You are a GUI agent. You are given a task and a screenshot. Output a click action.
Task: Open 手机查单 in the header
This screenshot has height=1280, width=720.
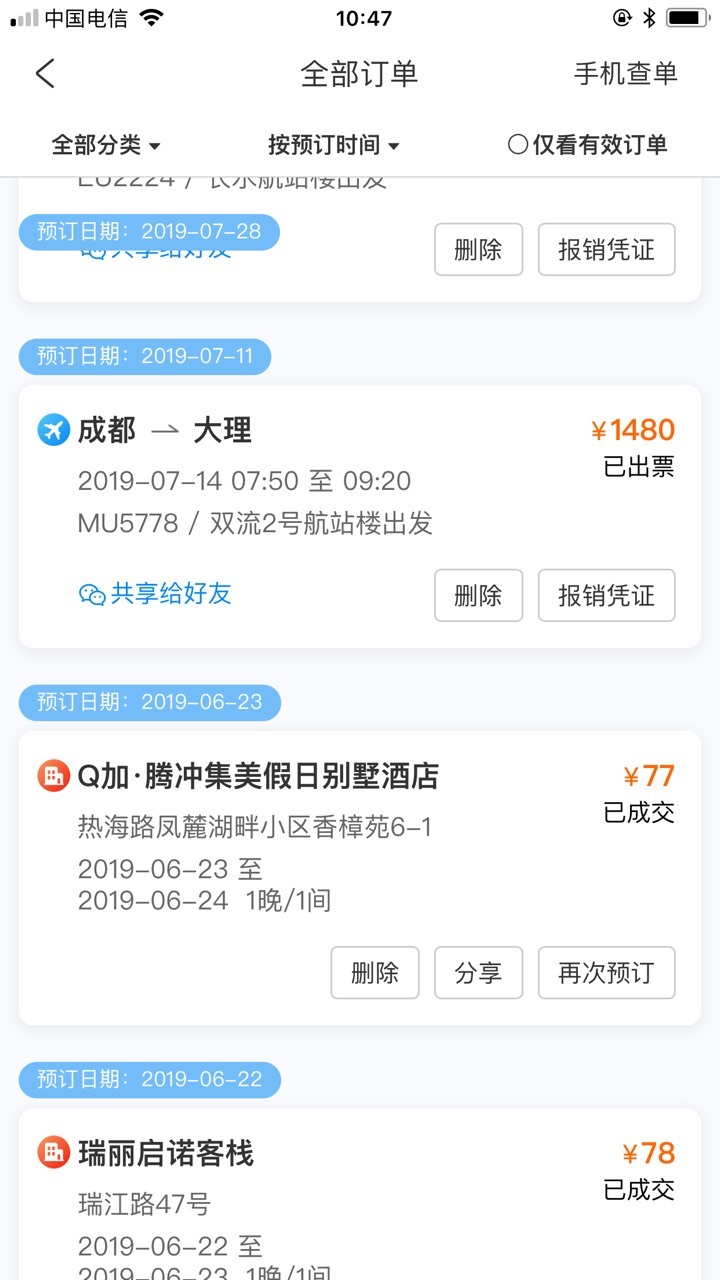point(625,73)
